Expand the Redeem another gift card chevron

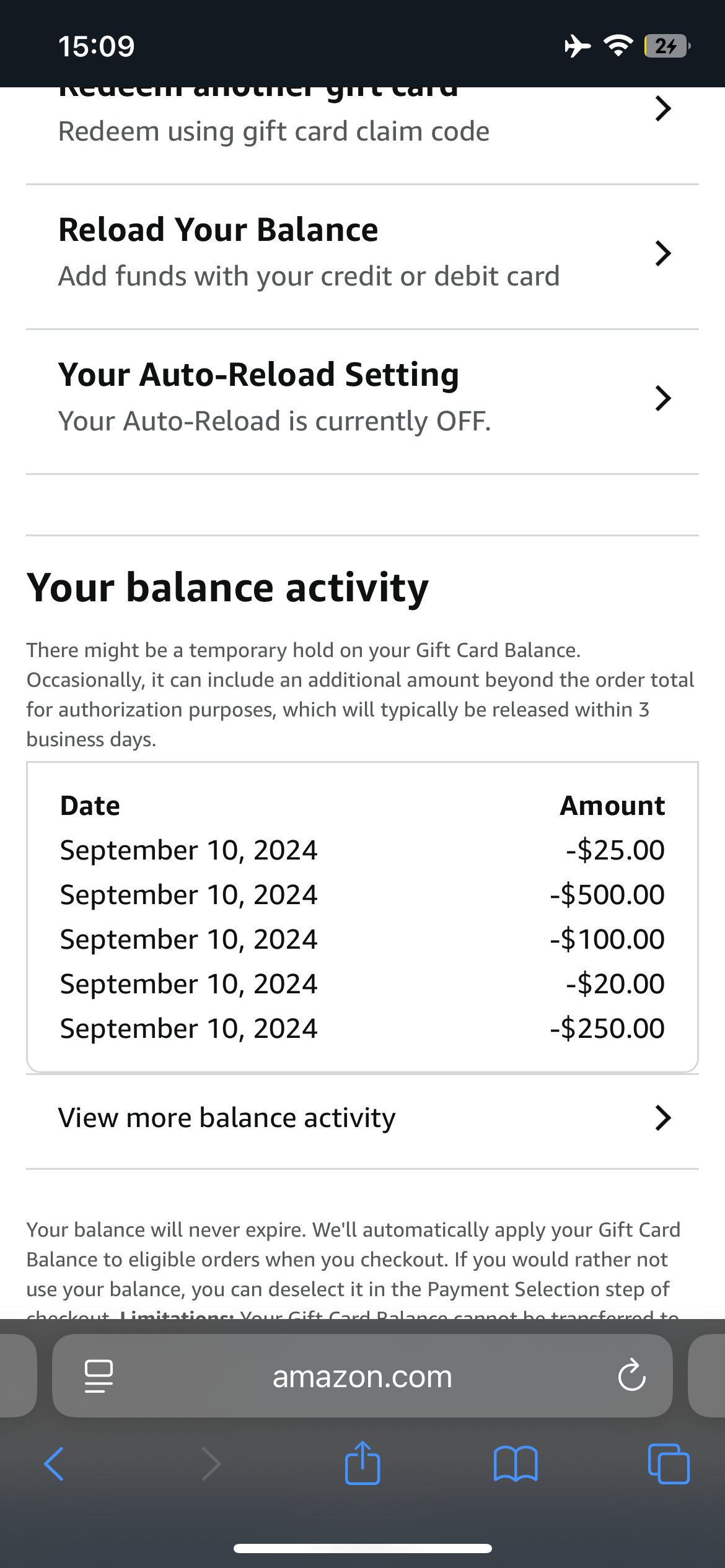[x=662, y=109]
